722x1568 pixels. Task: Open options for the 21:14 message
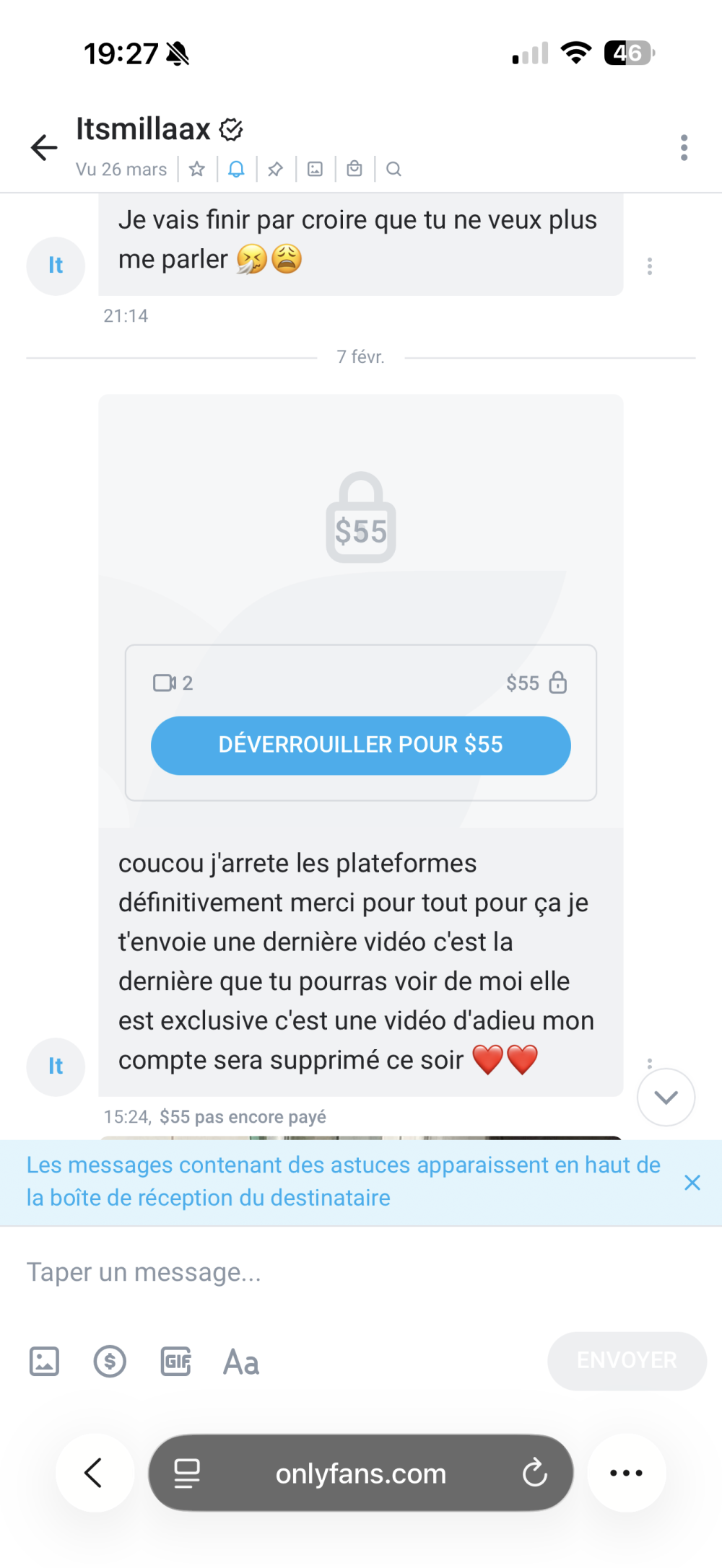tap(650, 266)
